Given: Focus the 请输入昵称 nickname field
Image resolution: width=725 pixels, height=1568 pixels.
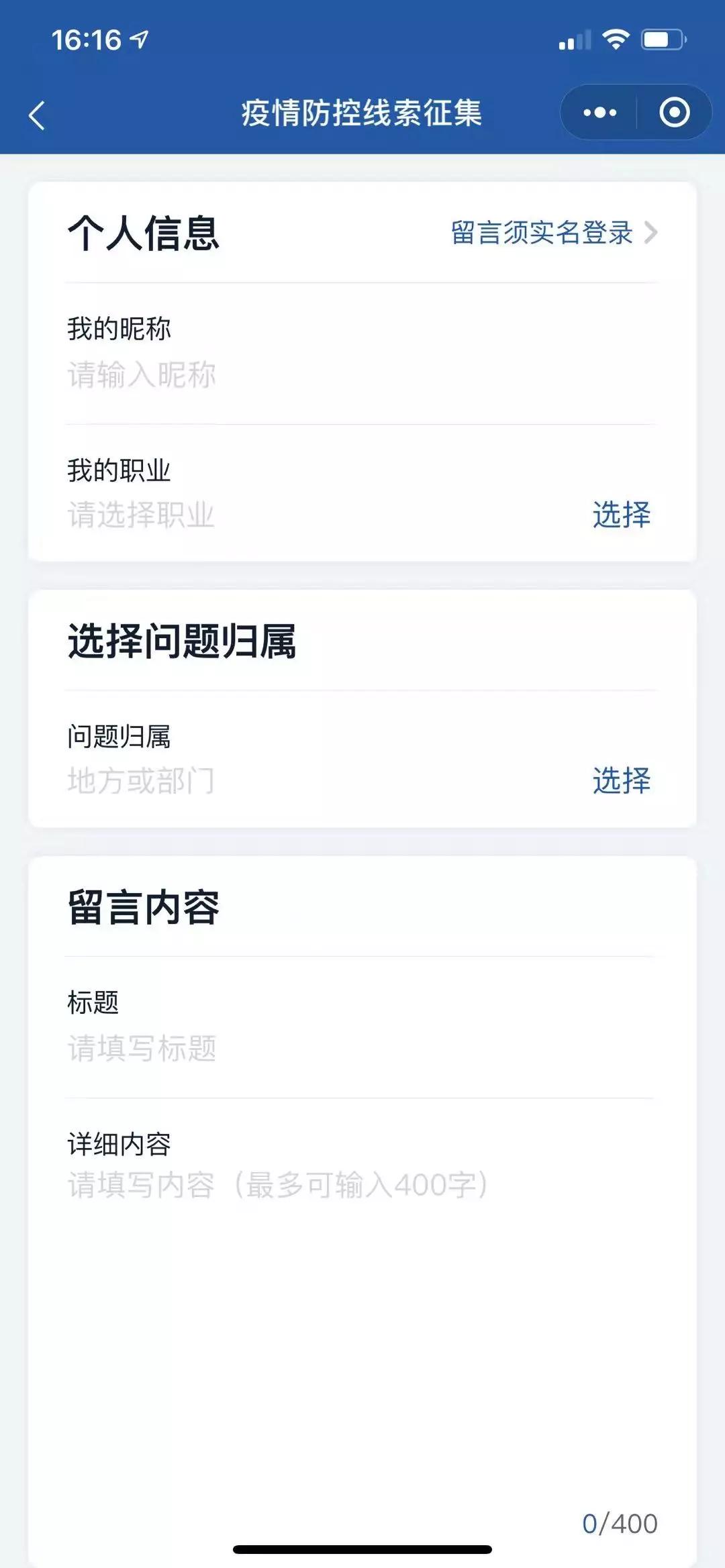Looking at the screenshot, I should coord(269,375).
